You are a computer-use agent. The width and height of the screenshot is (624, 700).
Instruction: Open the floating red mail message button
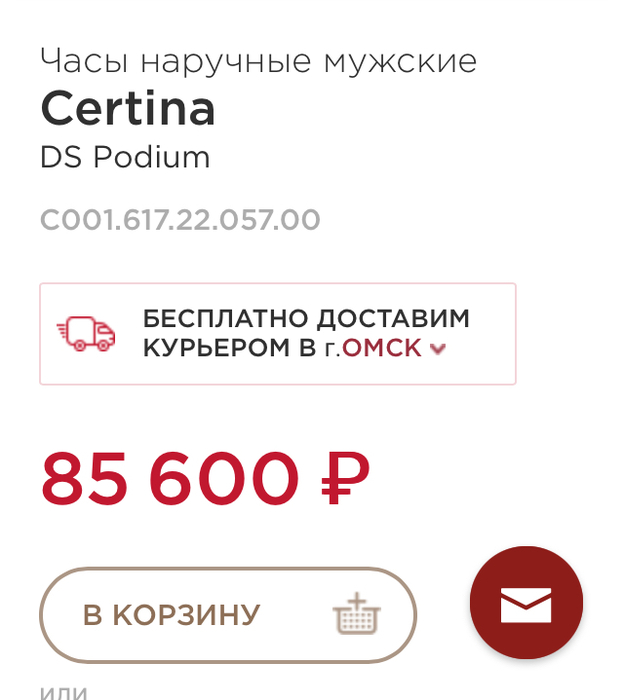526,603
